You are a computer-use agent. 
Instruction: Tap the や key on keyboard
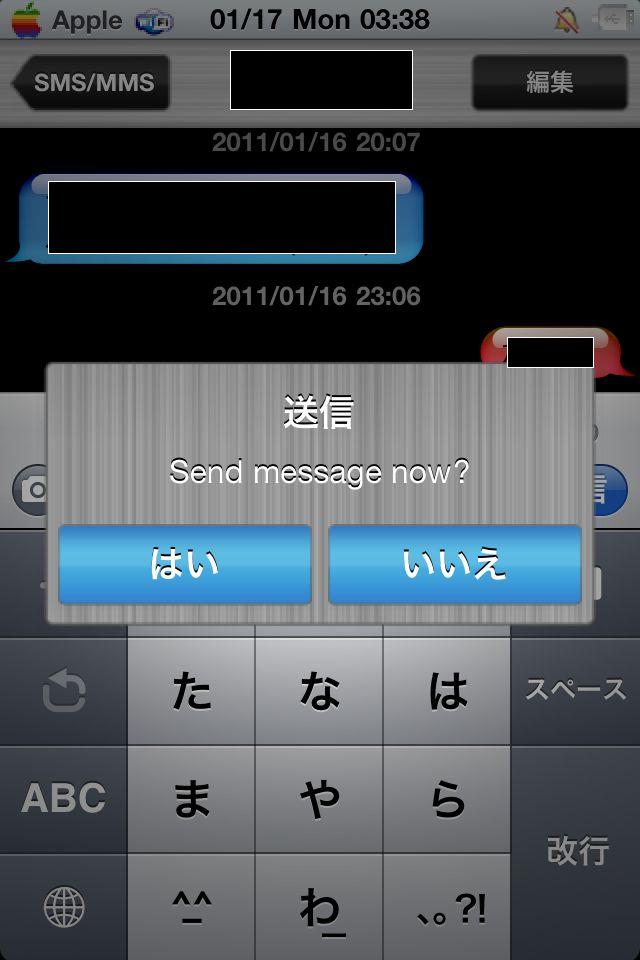[x=319, y=798]
